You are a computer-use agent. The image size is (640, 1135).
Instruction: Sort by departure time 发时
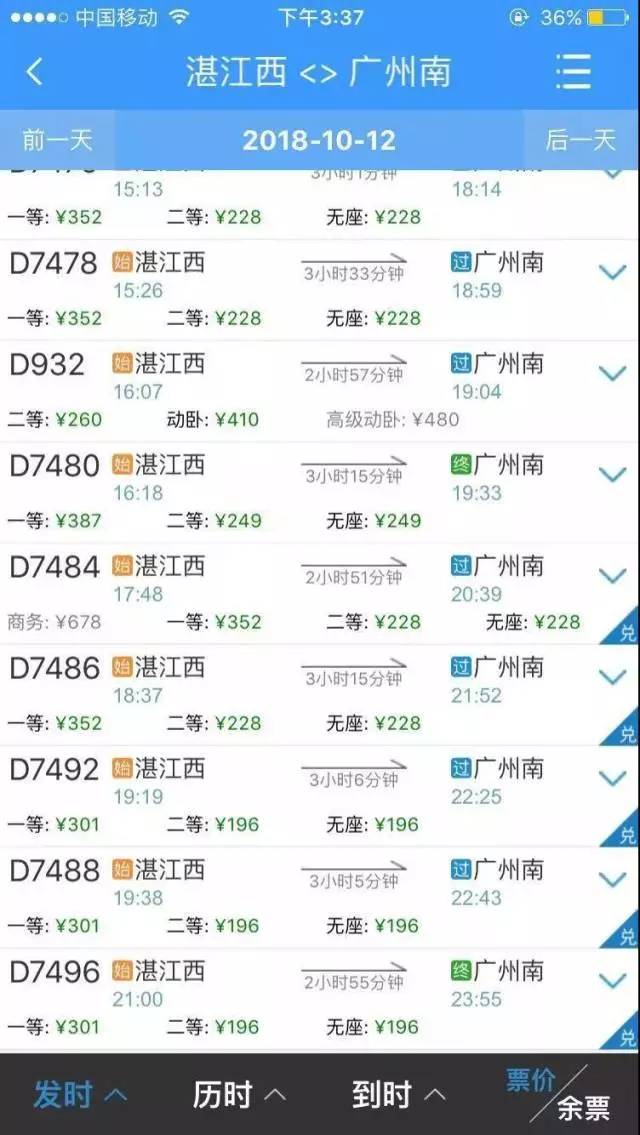80,1094
